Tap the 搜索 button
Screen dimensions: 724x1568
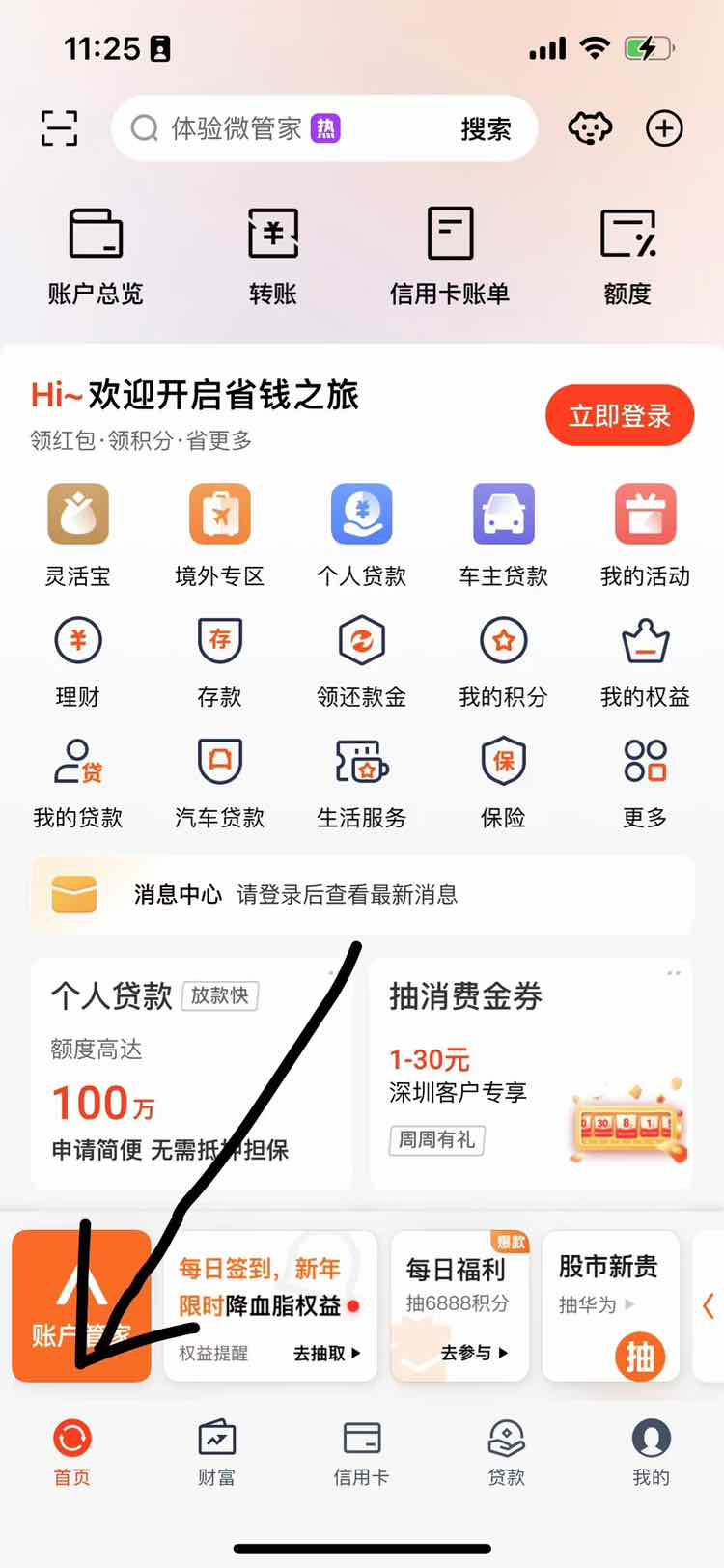[x=486, y=128]
